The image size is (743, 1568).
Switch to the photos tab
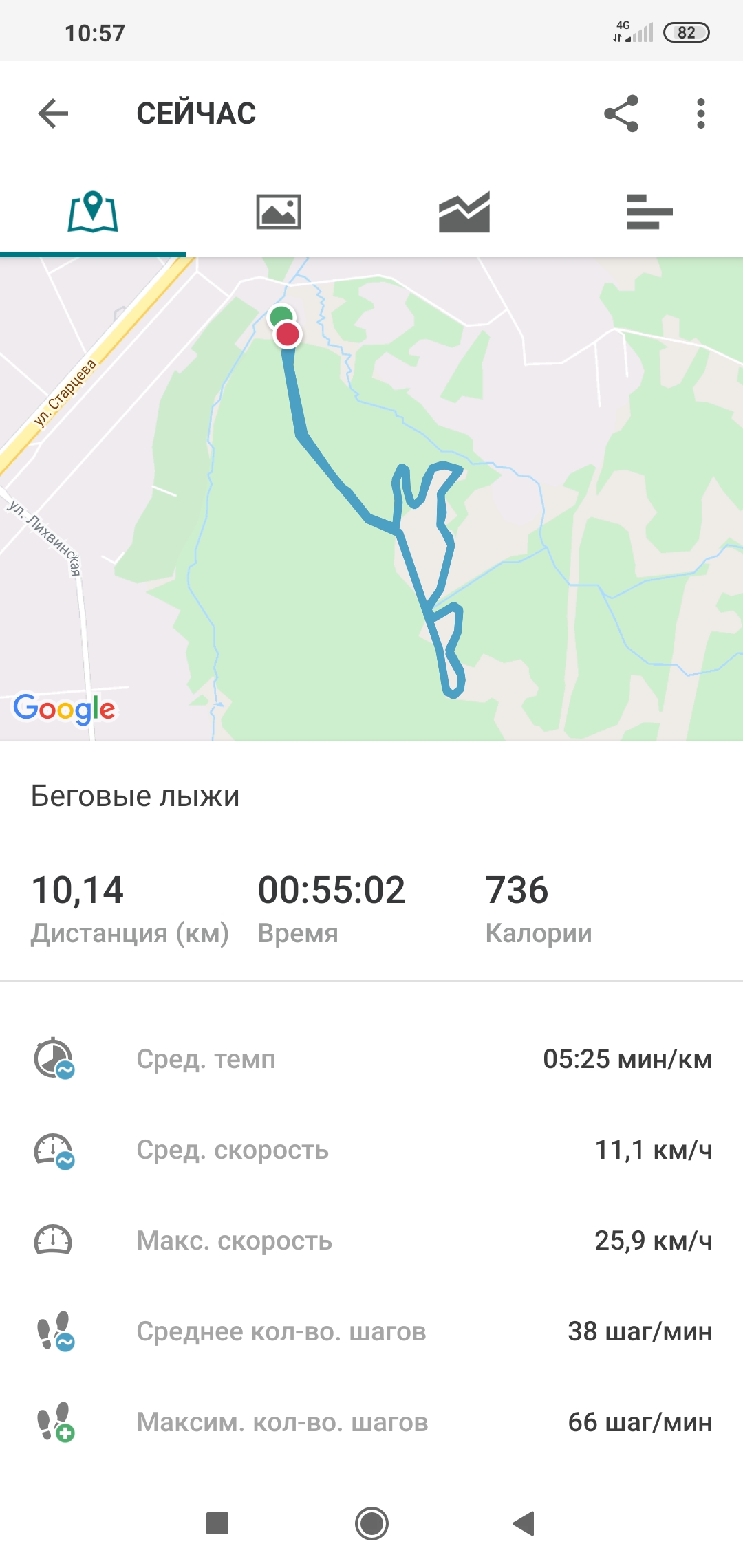click(x=279, y=212)
